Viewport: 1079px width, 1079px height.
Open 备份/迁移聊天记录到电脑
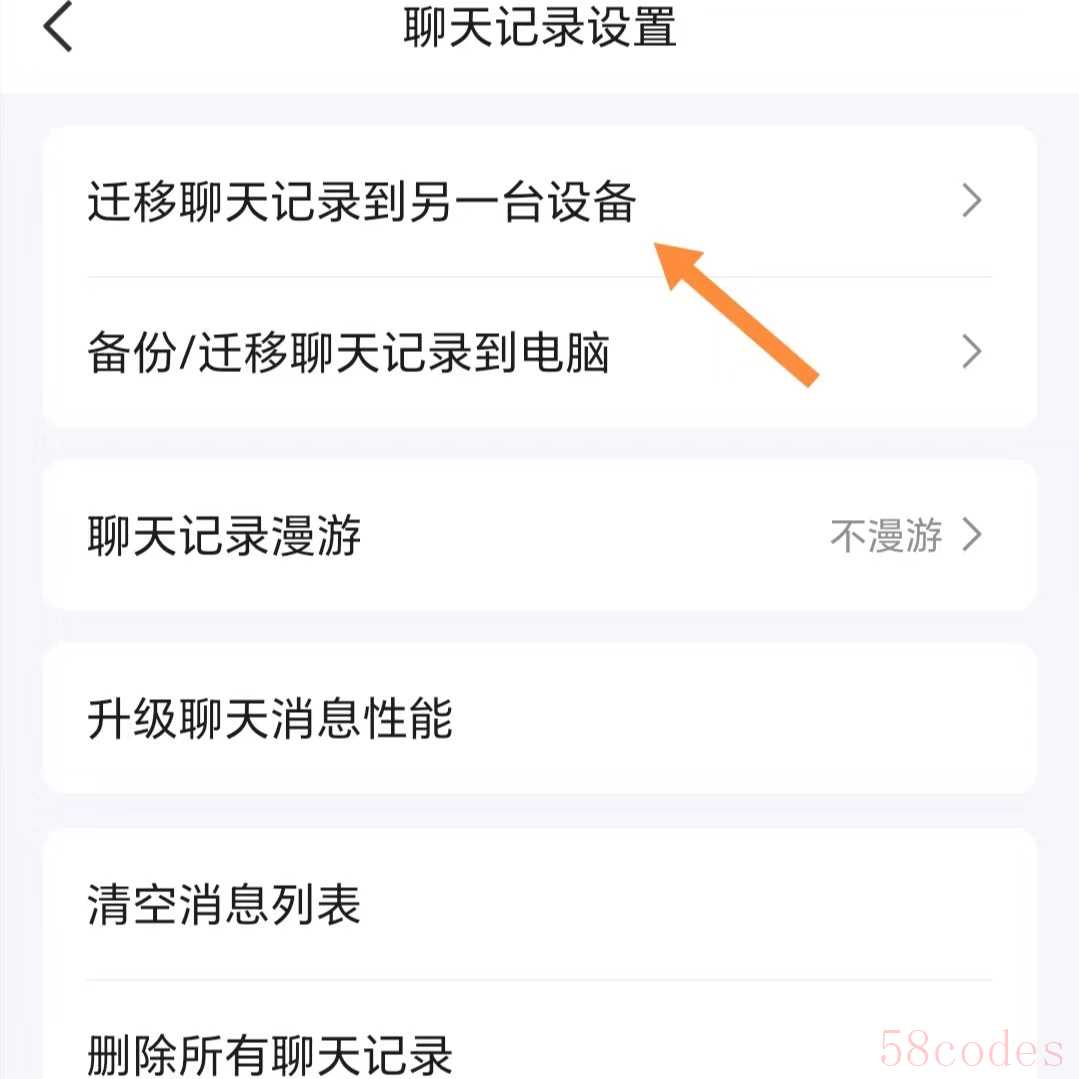tap(348, 353)
